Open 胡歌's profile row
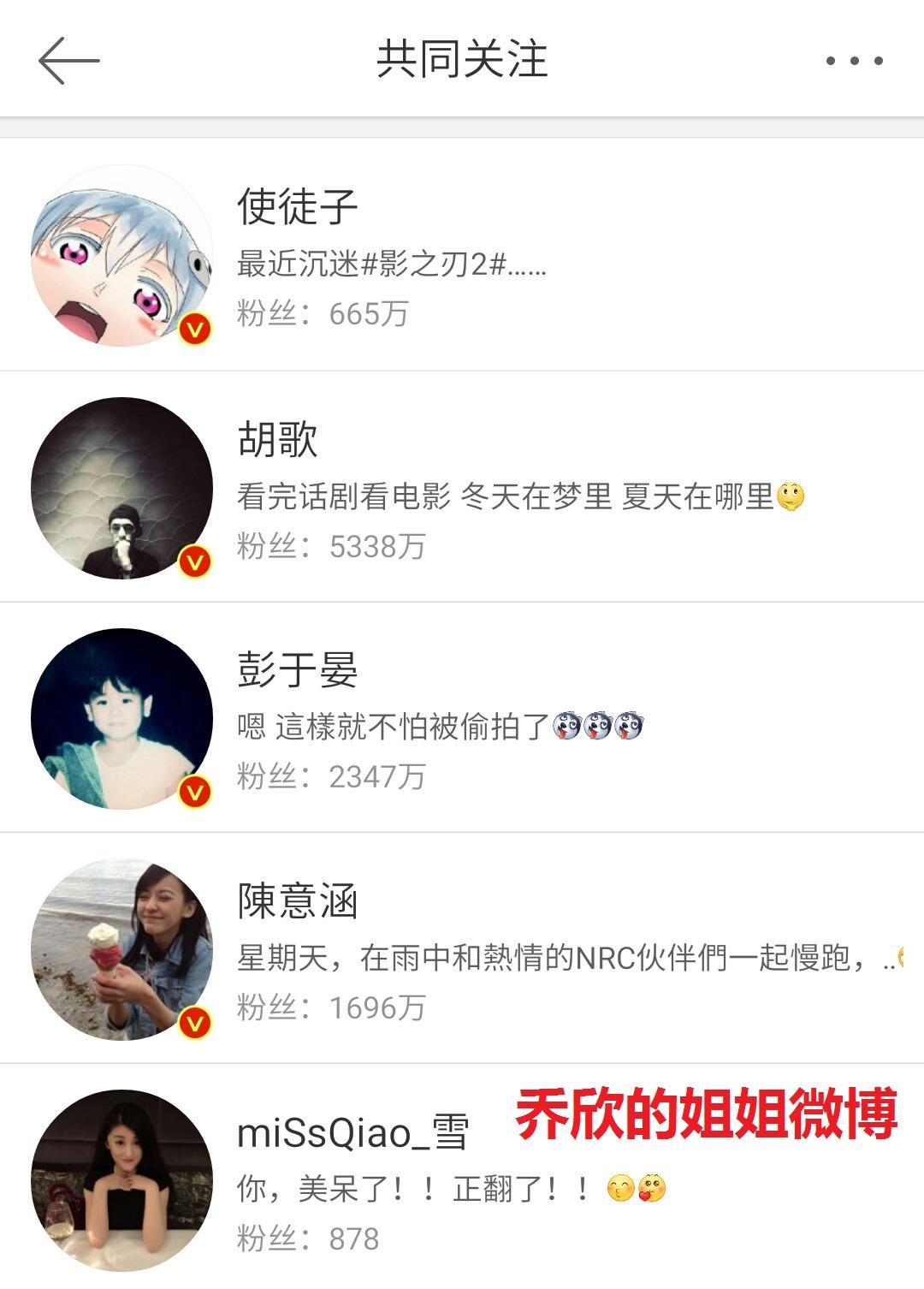This screenshot has height=1289, width=924. pyautogui.click(x=462, y=488)
